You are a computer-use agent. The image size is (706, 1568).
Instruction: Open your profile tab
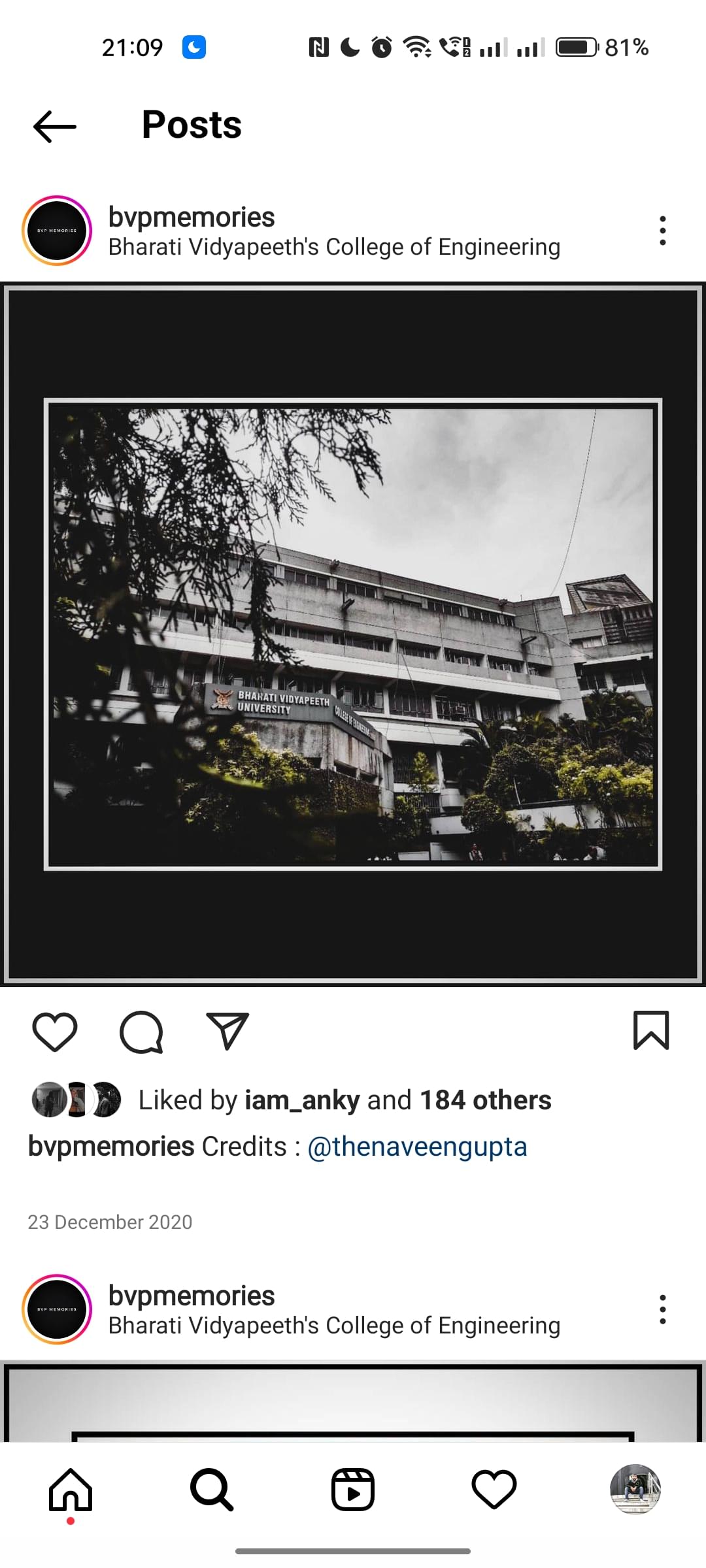[635, 1490]
